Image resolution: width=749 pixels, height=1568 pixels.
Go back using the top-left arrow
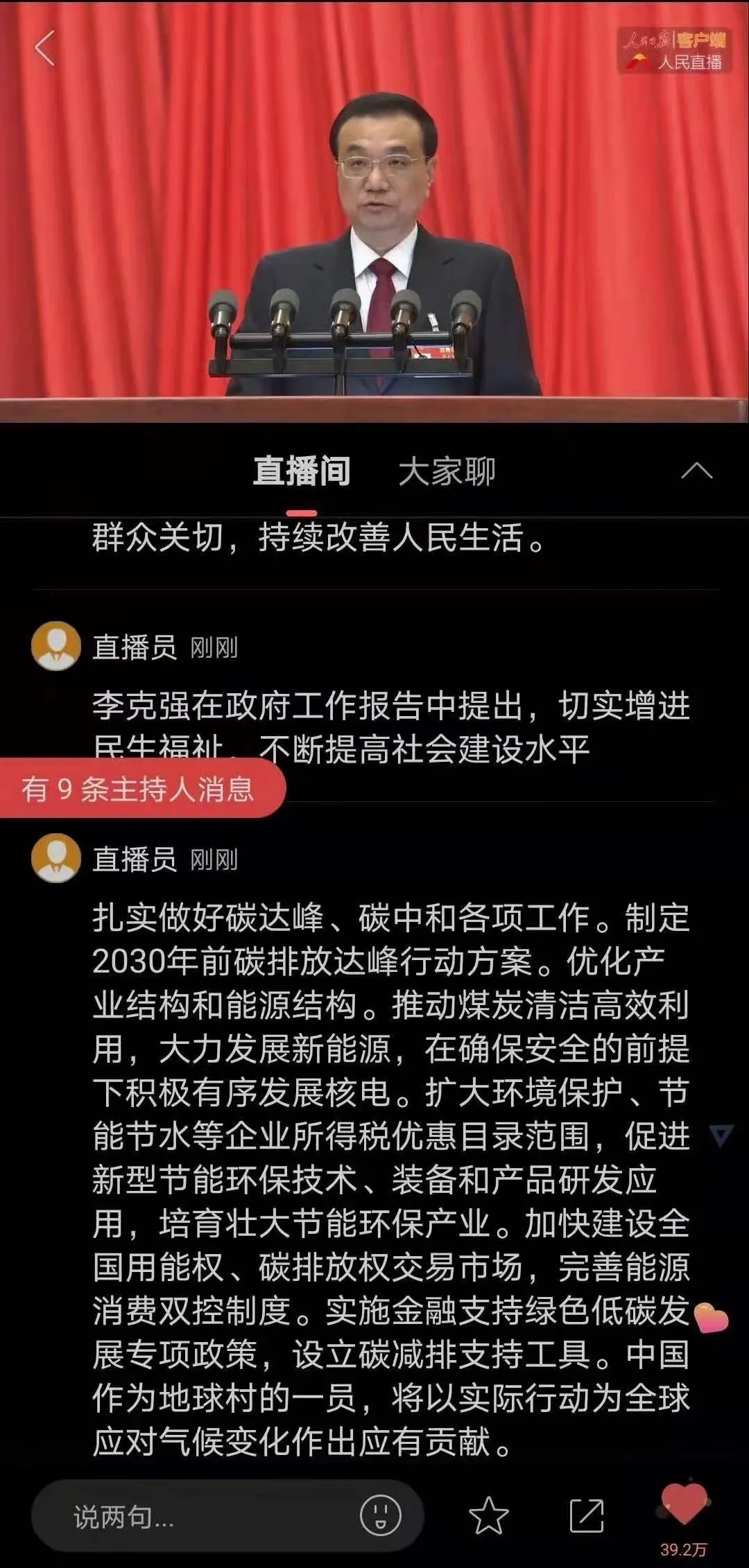(45, 49)
